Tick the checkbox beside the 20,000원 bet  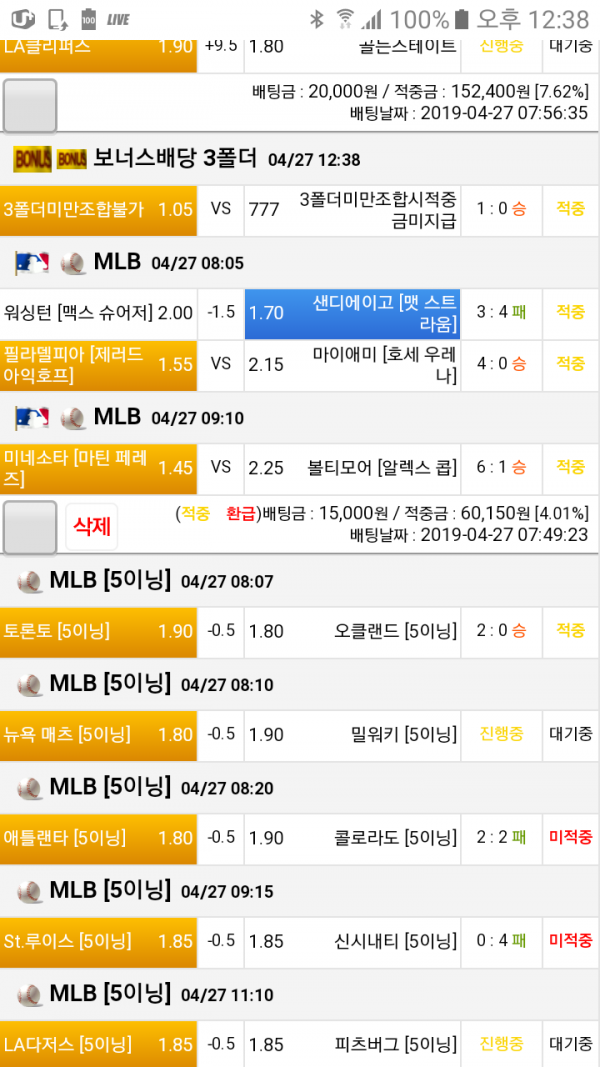pos(30,105)
